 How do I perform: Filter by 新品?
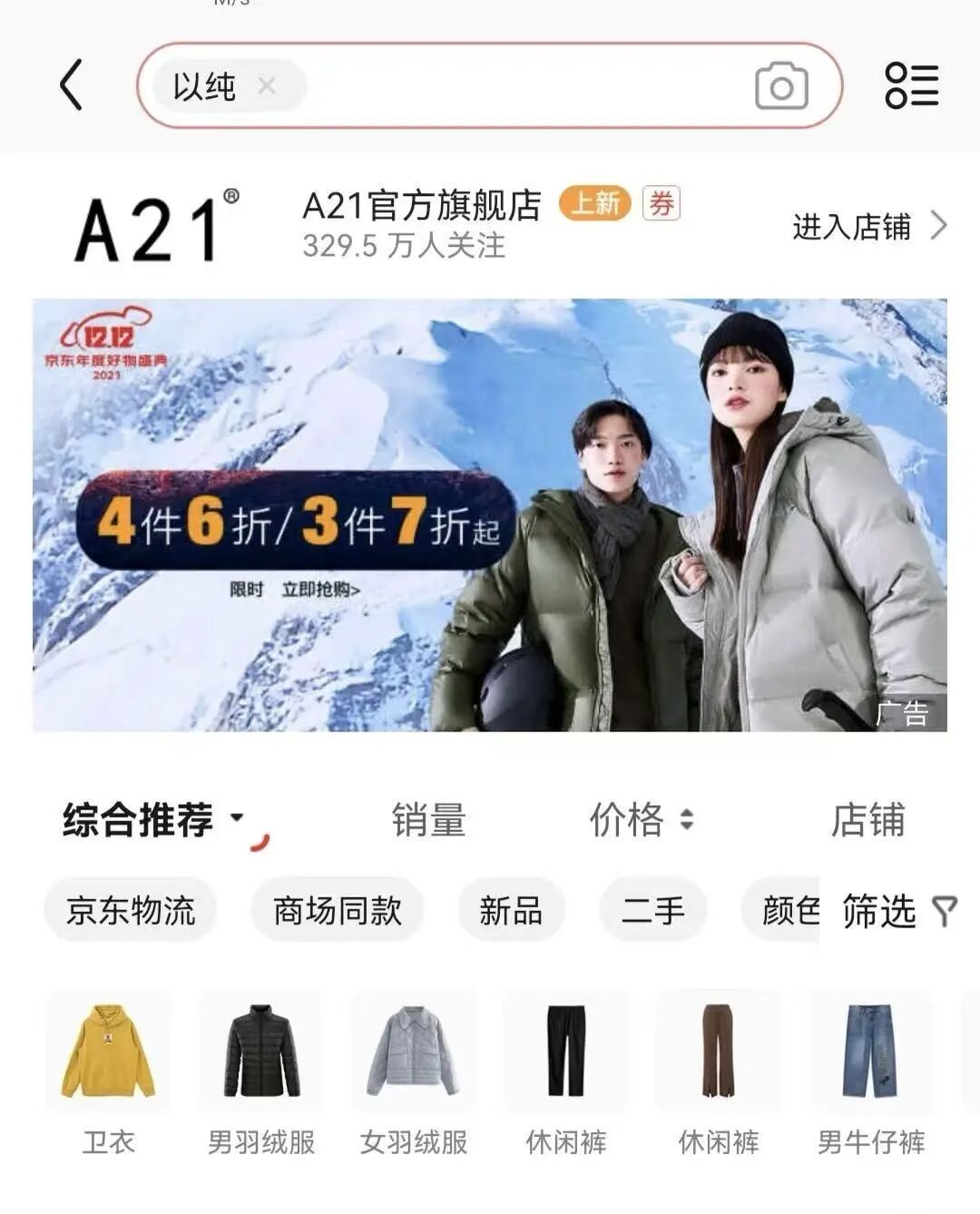pyautogui.click(x=511, y=910)
